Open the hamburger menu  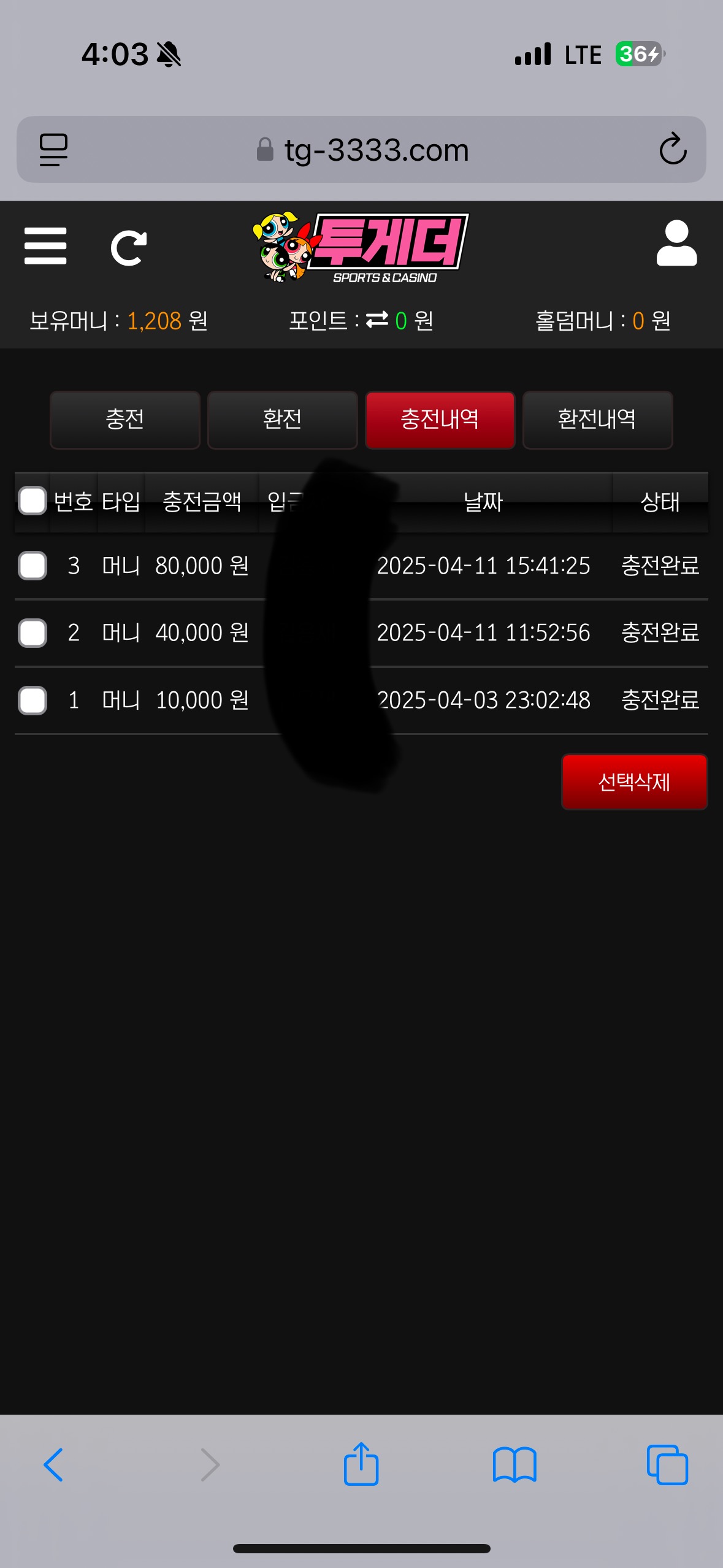[x=45, y=247]
